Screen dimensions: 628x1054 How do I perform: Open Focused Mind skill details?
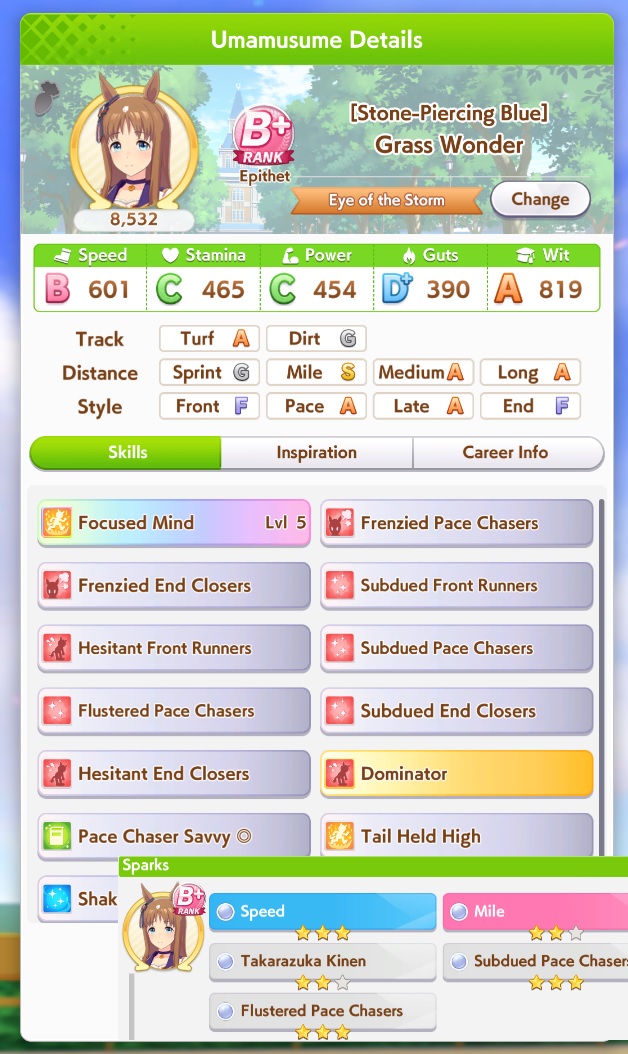coord(174,523)
